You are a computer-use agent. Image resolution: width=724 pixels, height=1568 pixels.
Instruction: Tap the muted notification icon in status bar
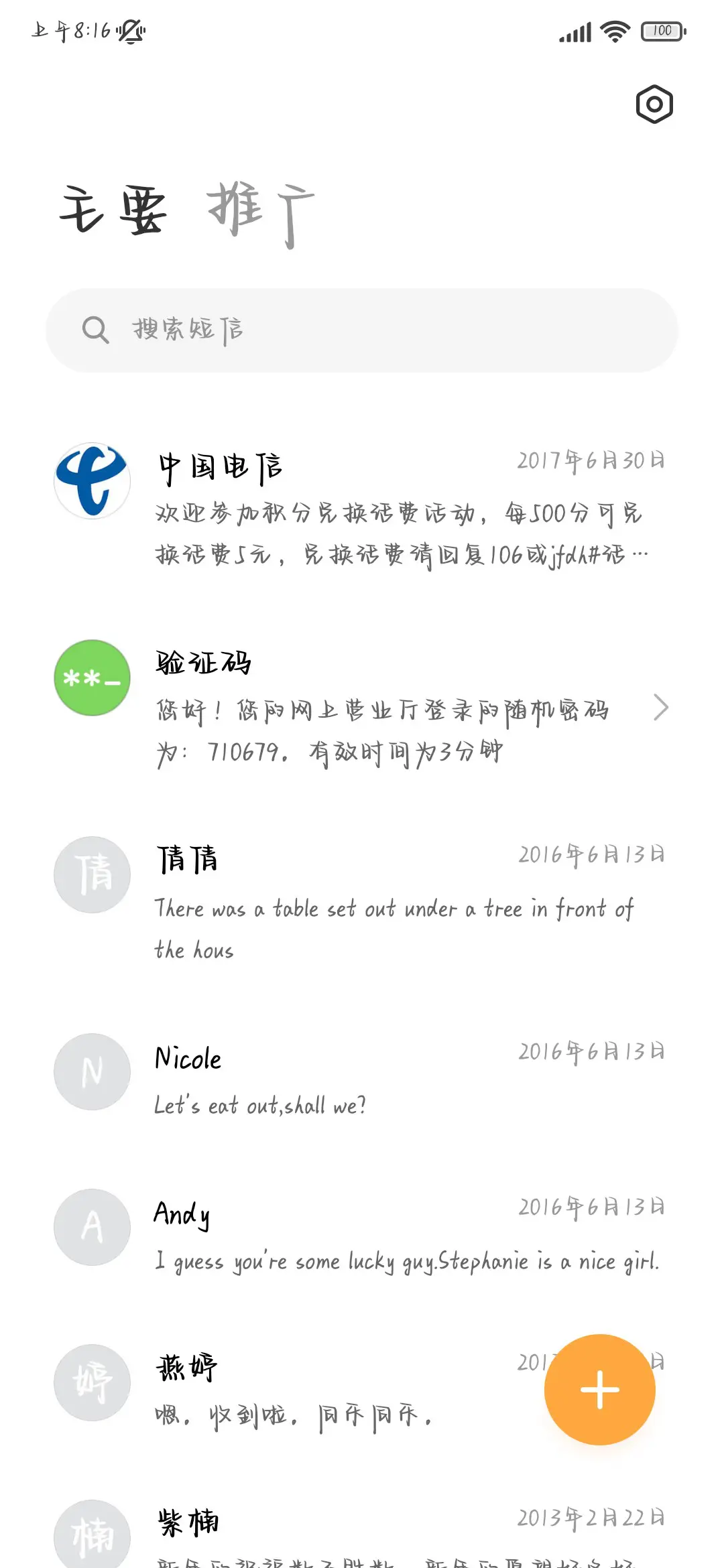point(132,31)
